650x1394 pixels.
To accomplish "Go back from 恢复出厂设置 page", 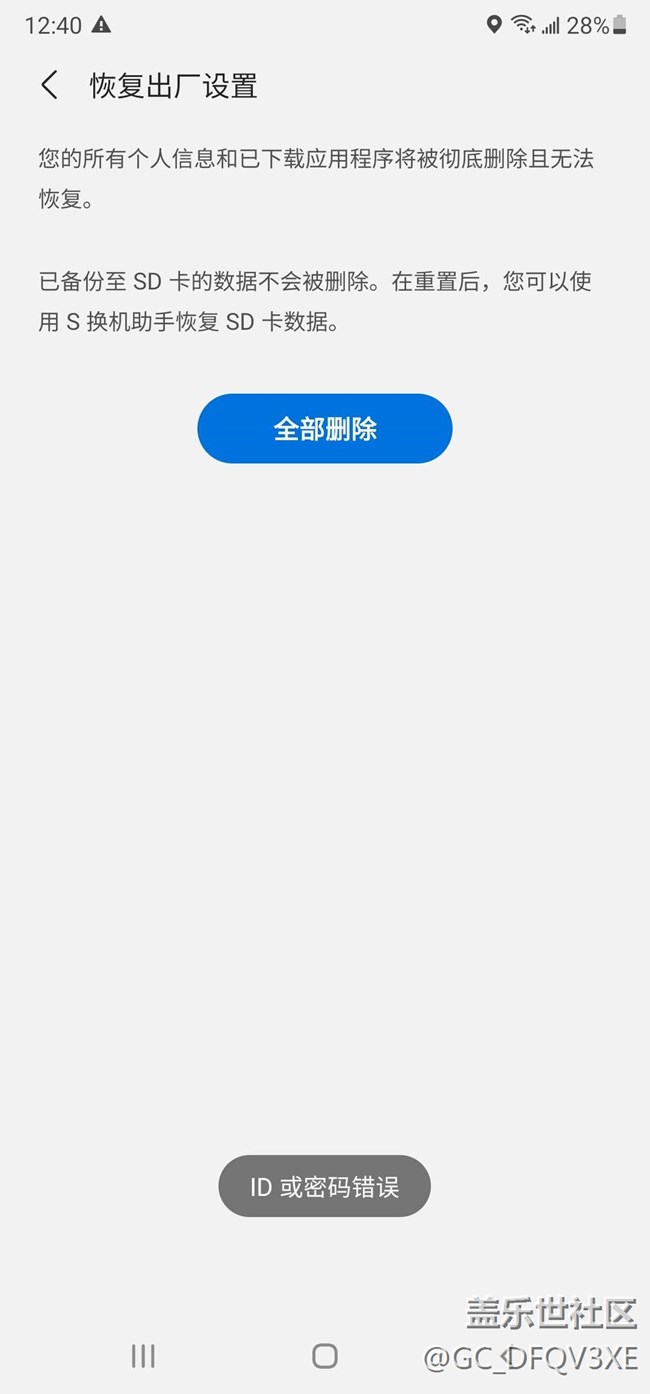I will pyautogui.click(x=49, y=85).
